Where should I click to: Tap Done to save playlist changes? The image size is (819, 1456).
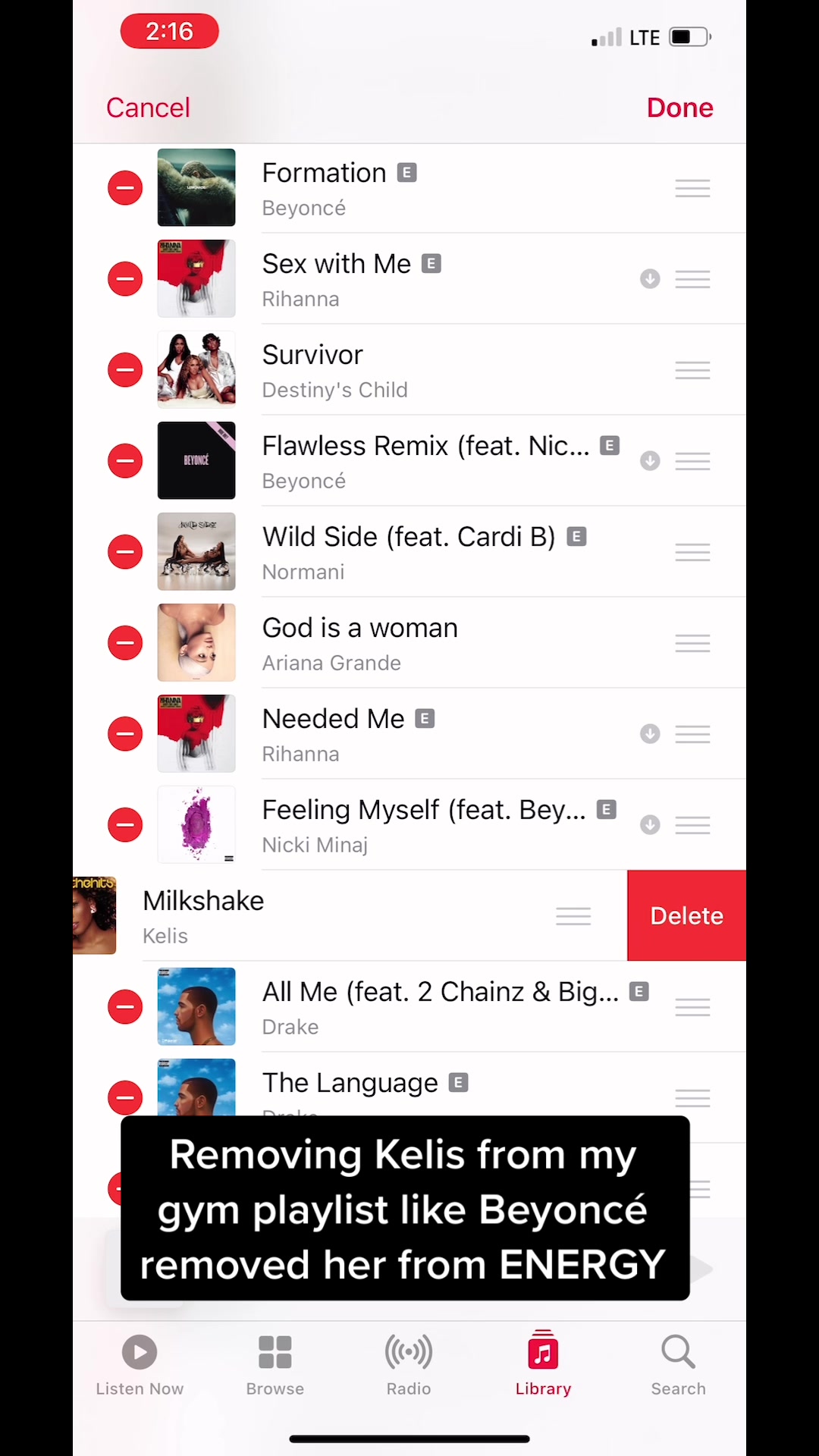pos(679,108)
